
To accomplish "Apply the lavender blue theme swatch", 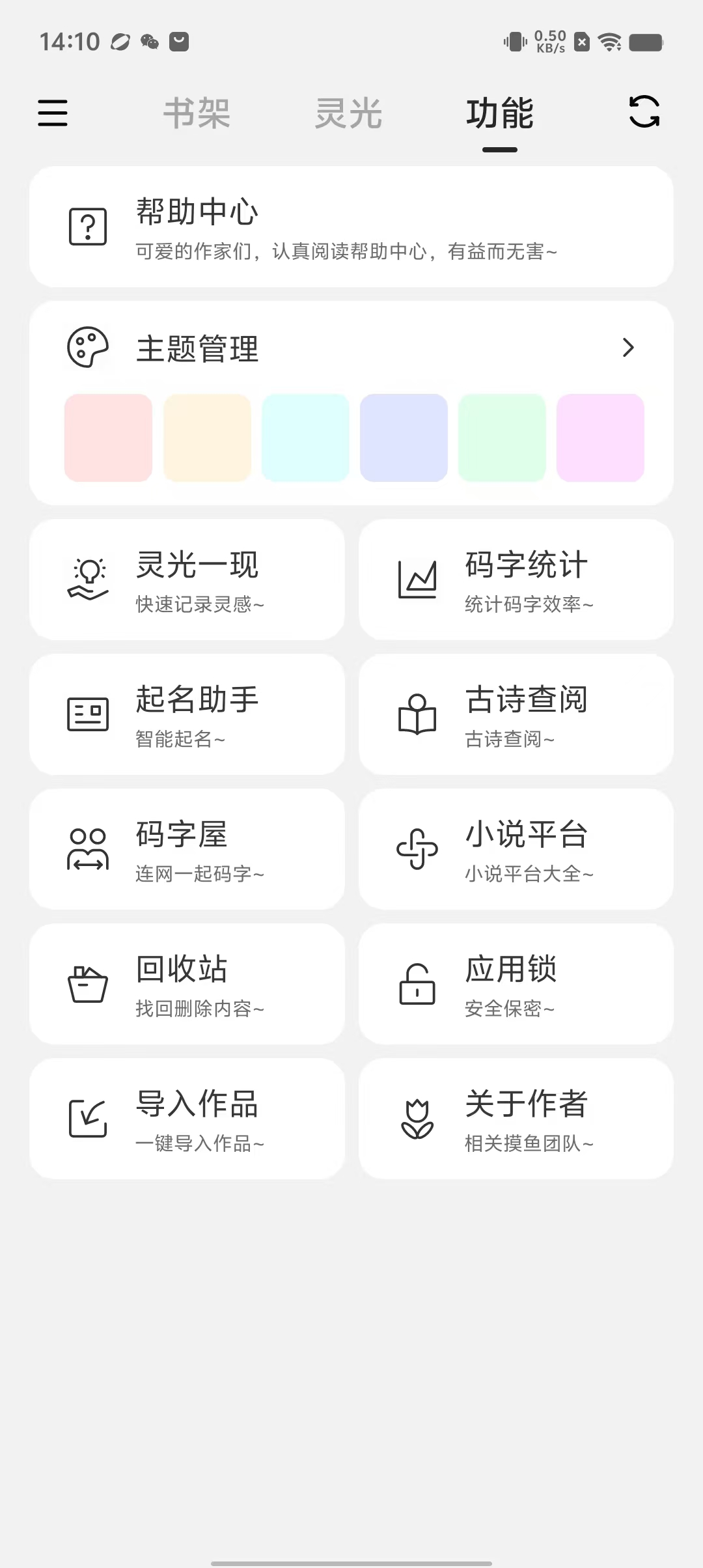I will click(x=404, y=438).
